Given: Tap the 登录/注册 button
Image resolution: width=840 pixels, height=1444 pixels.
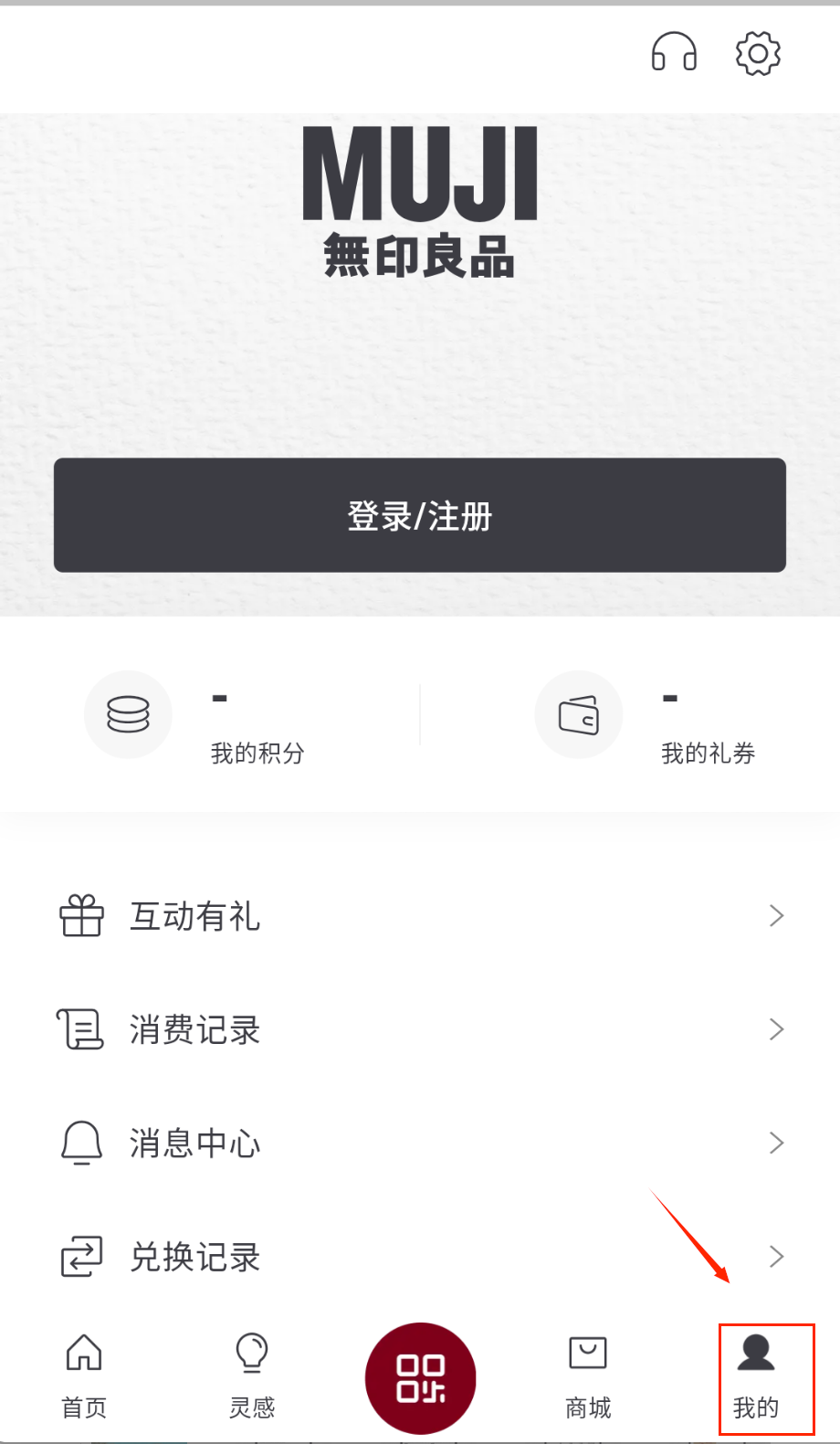Looking at the screenshot, I should pyautogui.click(x=420, y=515).
